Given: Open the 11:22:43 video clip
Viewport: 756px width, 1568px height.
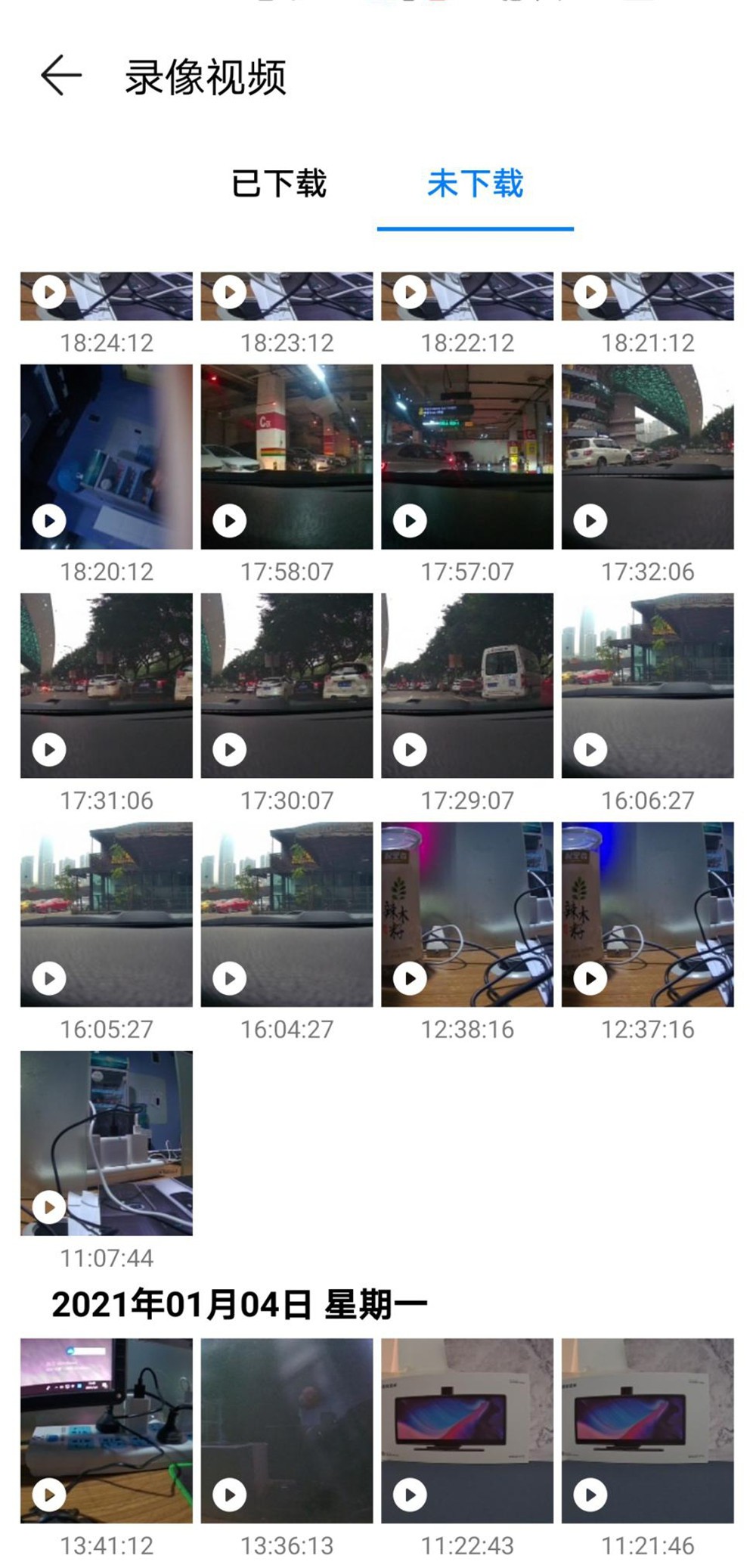Looking at the screenshot, I should [466, 1430].
